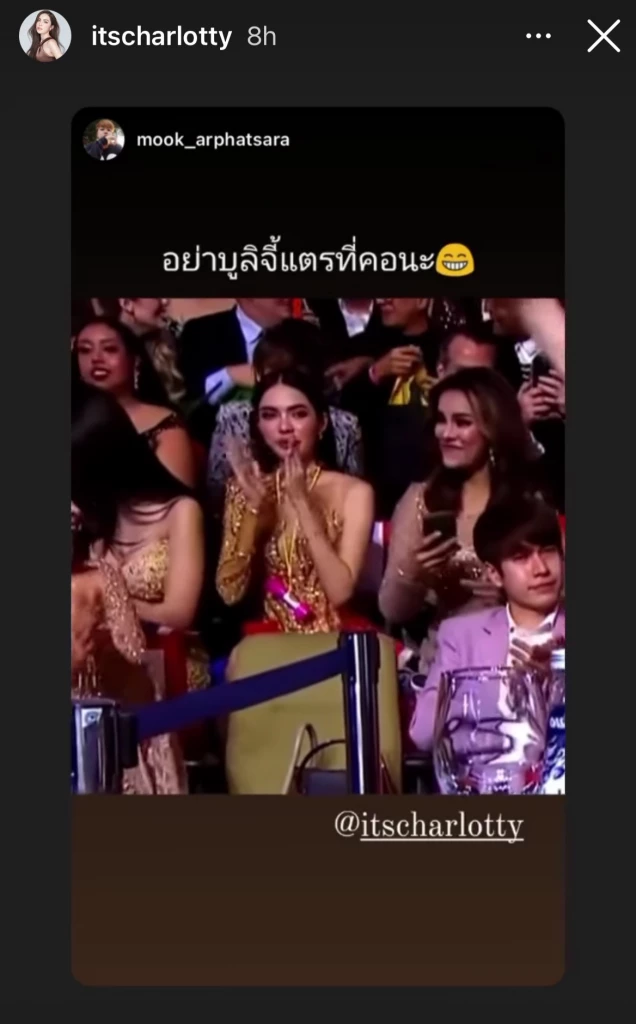Open itscharlotty's profile picture
Viewport: 636px width, 1024px height.
click(45, 36)
